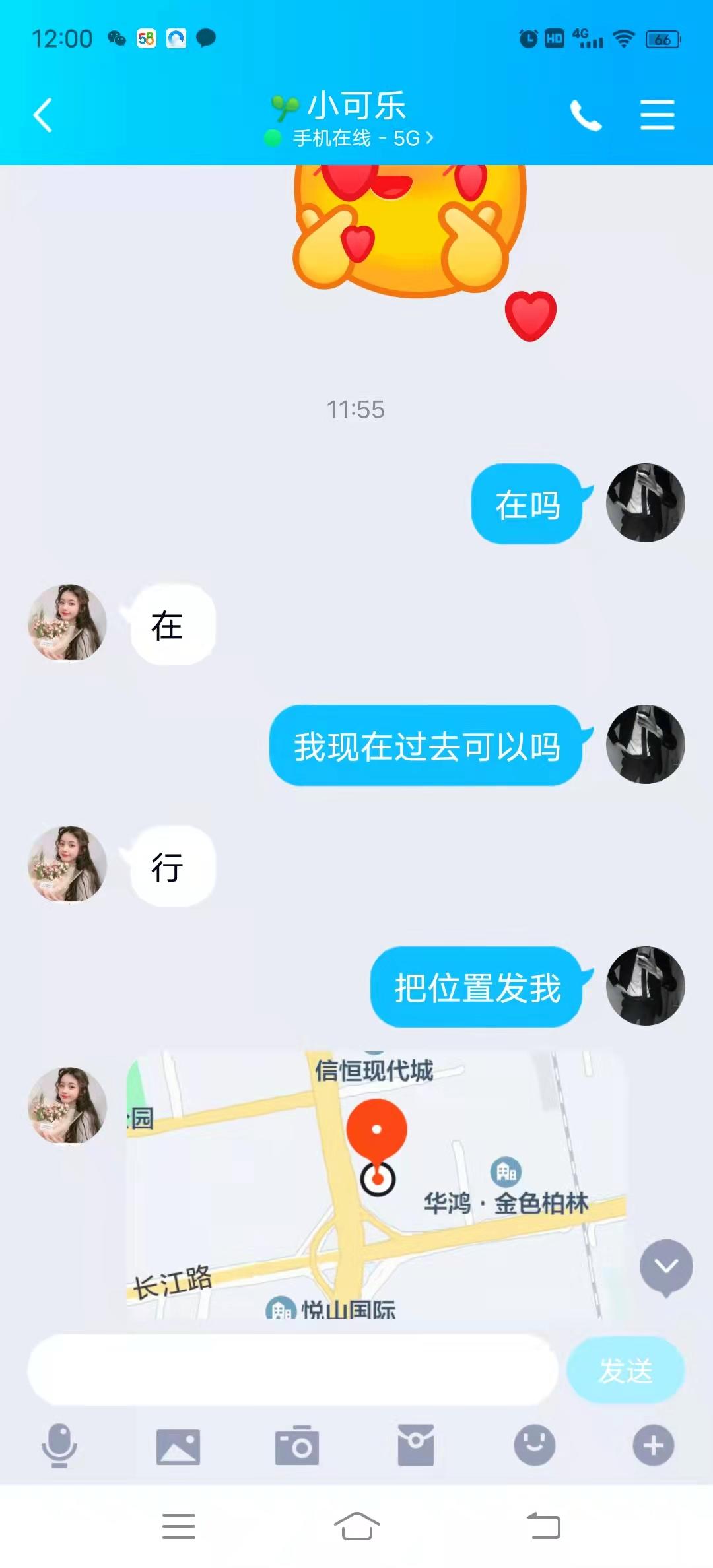Go back to the chat list
Viewport: 713px width, 1568px height.
click(43, 115)
